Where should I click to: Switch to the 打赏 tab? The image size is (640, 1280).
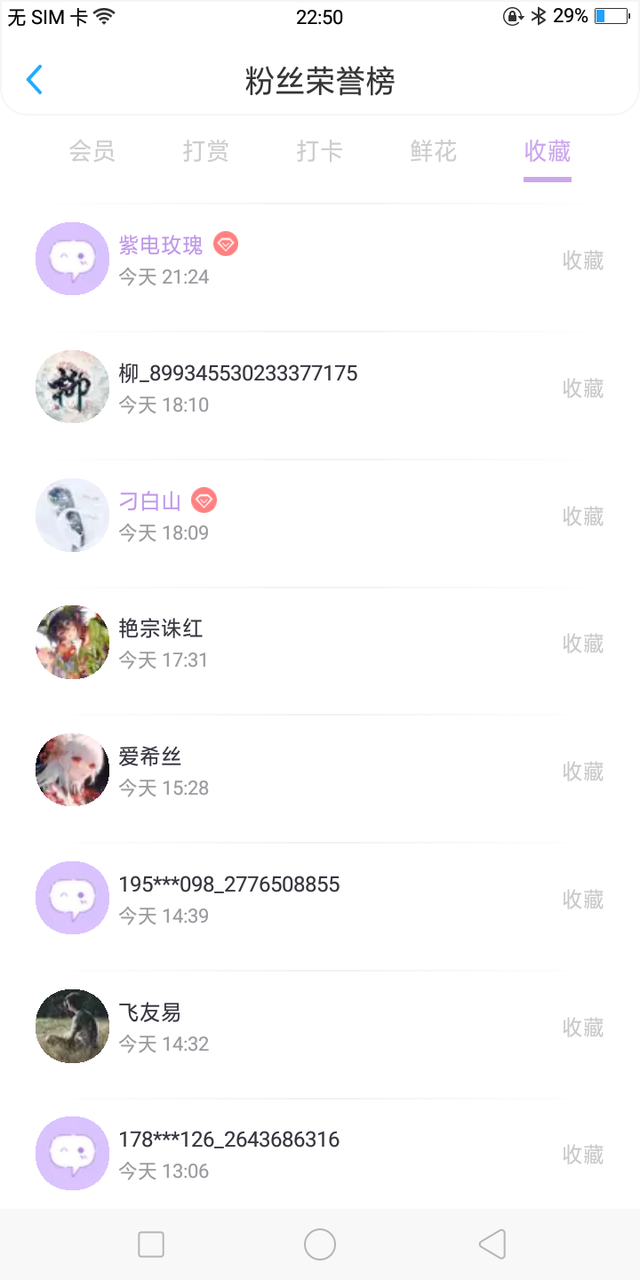click(206, 151)
